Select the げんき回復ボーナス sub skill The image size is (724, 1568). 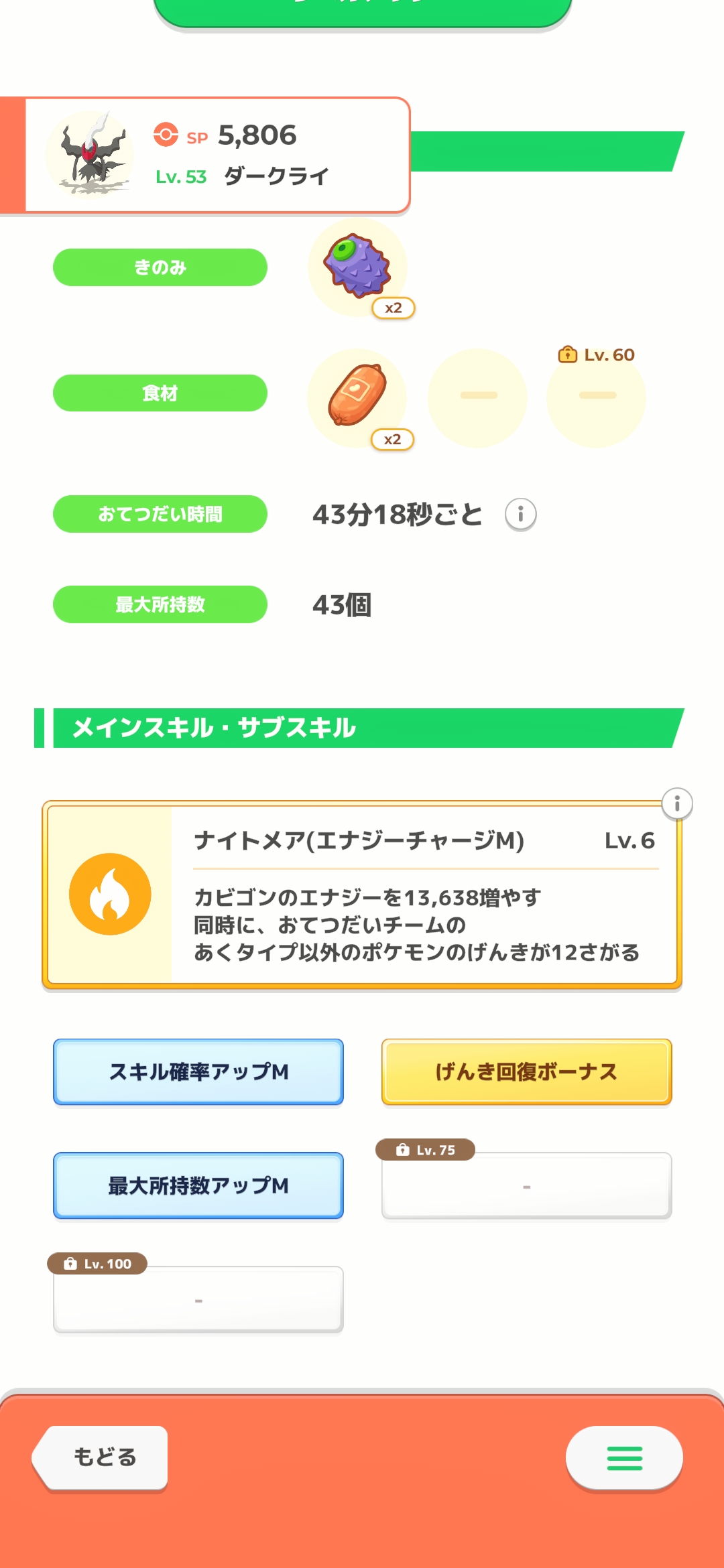527,1071
